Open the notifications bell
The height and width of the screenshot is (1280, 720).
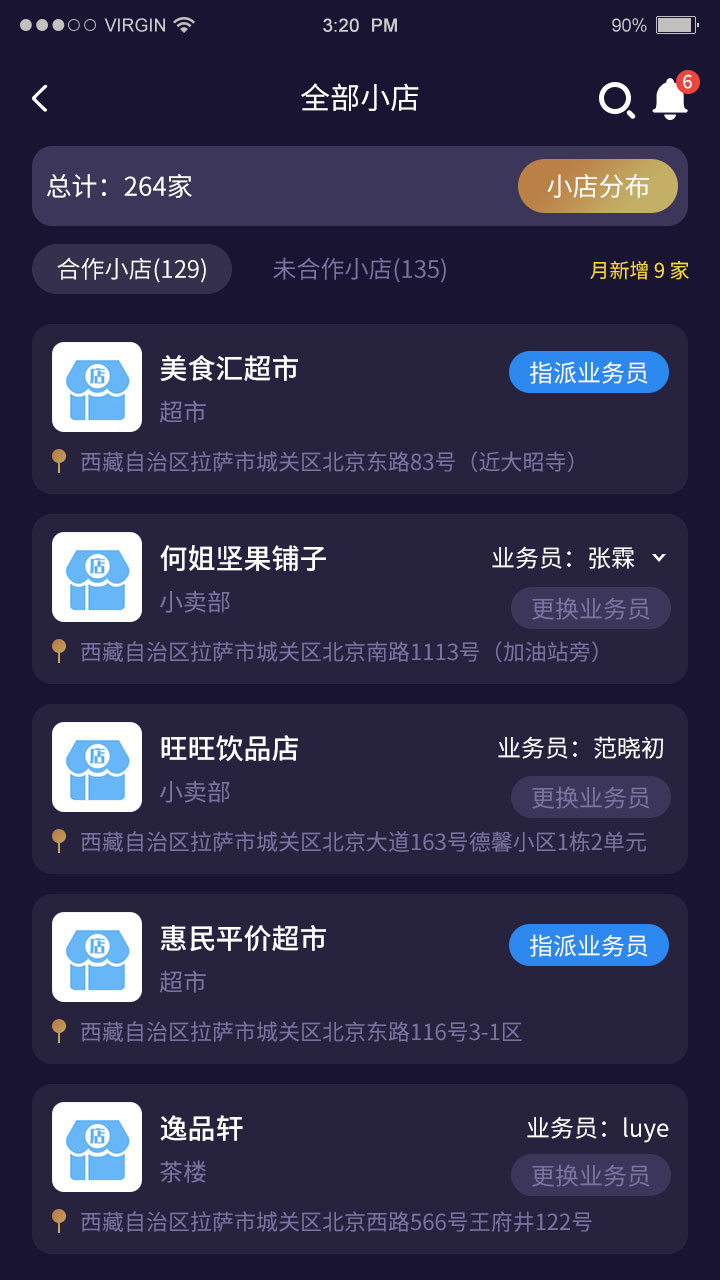pyautogui.click(x=670, y=99)
